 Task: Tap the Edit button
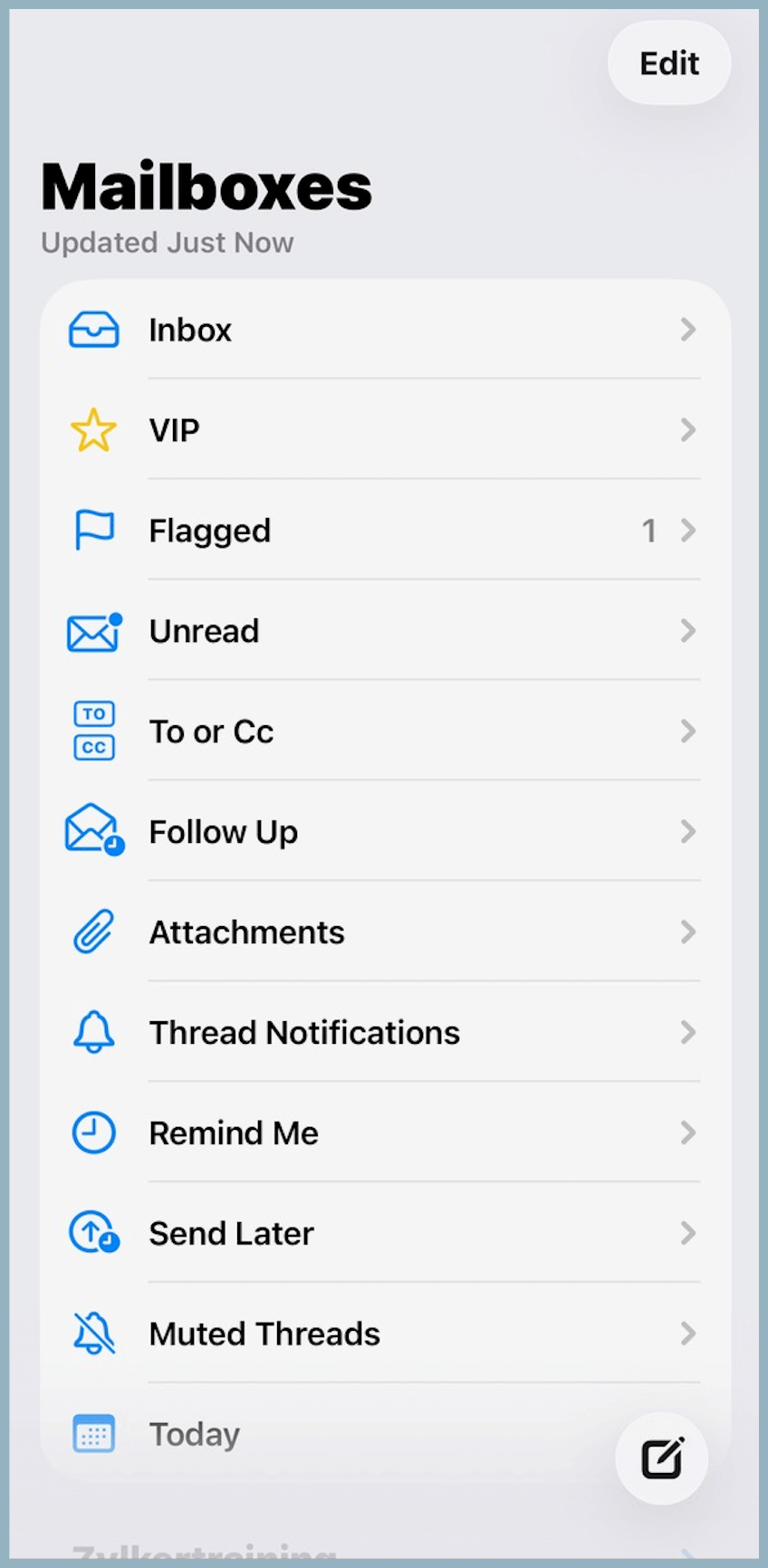(x=668, y=63)
